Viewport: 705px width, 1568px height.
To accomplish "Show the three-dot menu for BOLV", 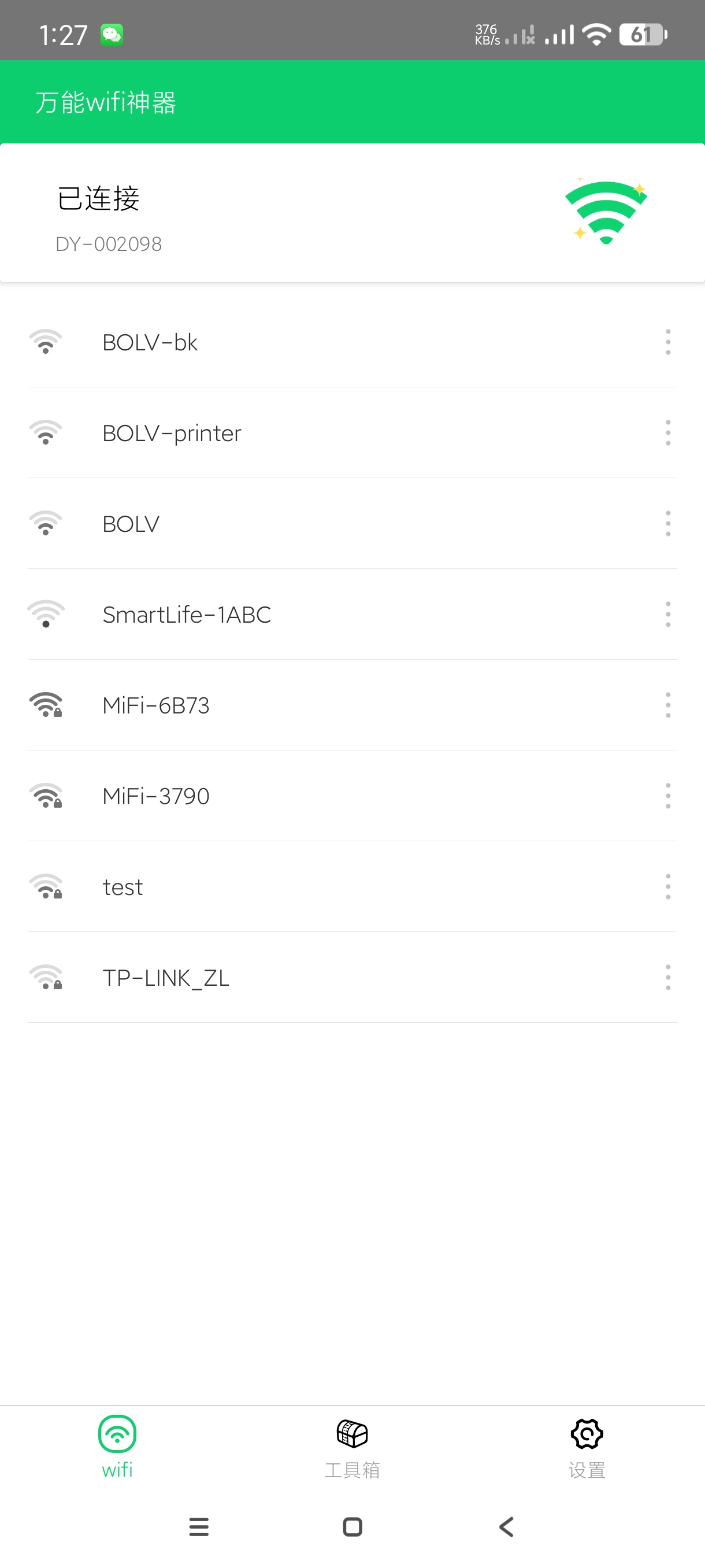I will click(x=667, y=523).
